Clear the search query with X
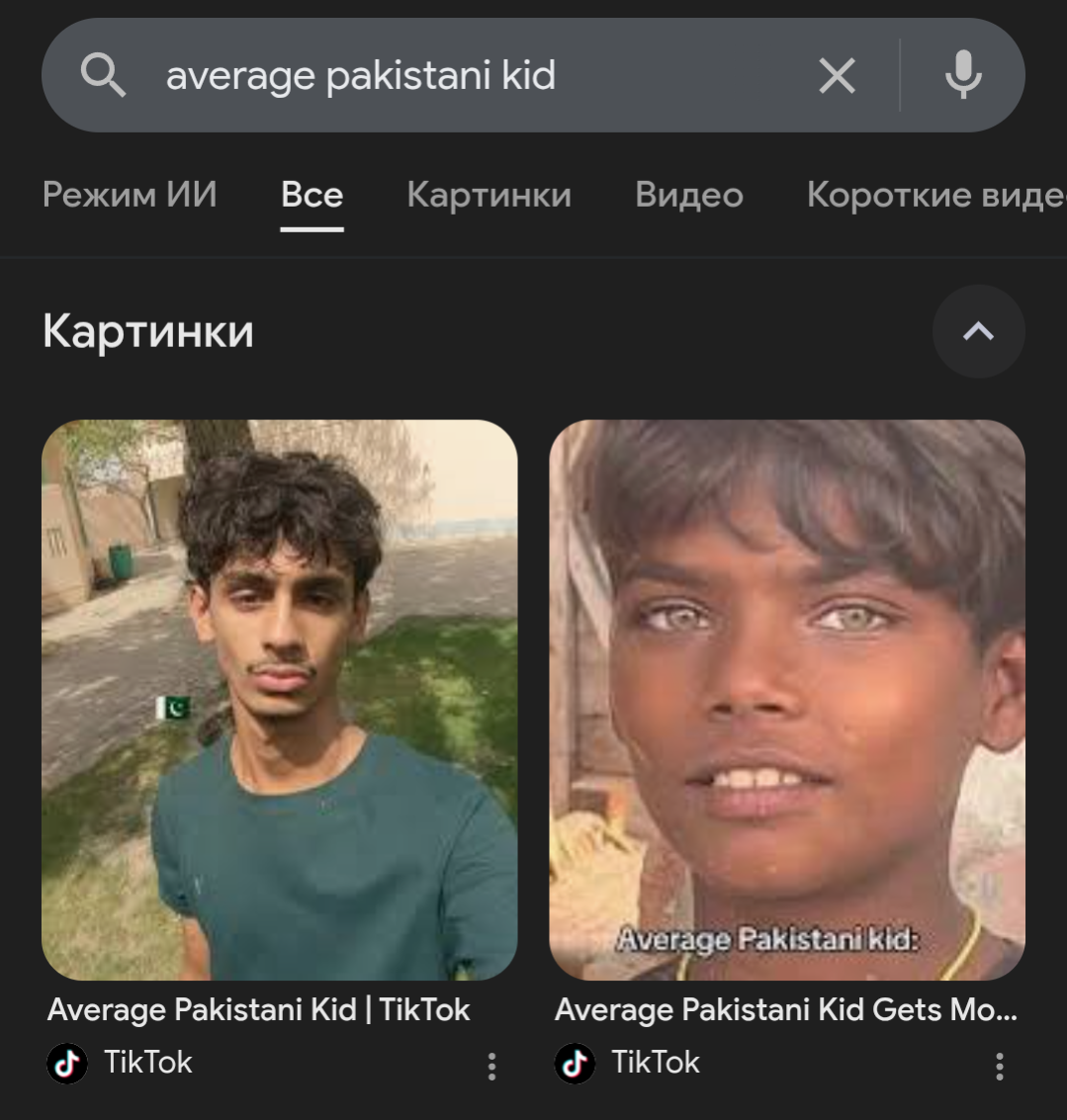 pos(837,75)
